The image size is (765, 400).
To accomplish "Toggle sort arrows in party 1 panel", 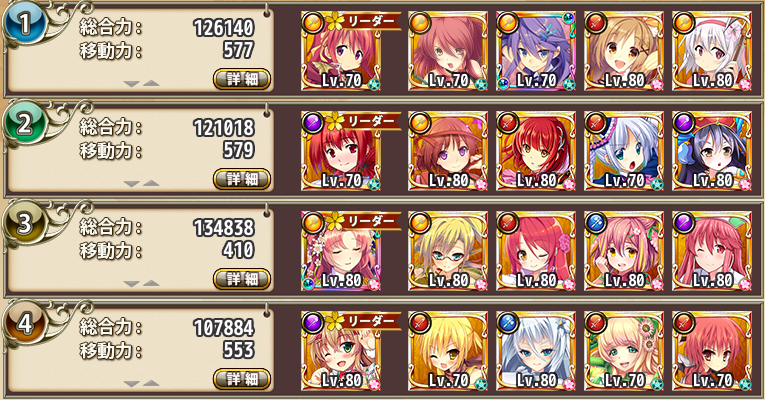I will 139,84.
